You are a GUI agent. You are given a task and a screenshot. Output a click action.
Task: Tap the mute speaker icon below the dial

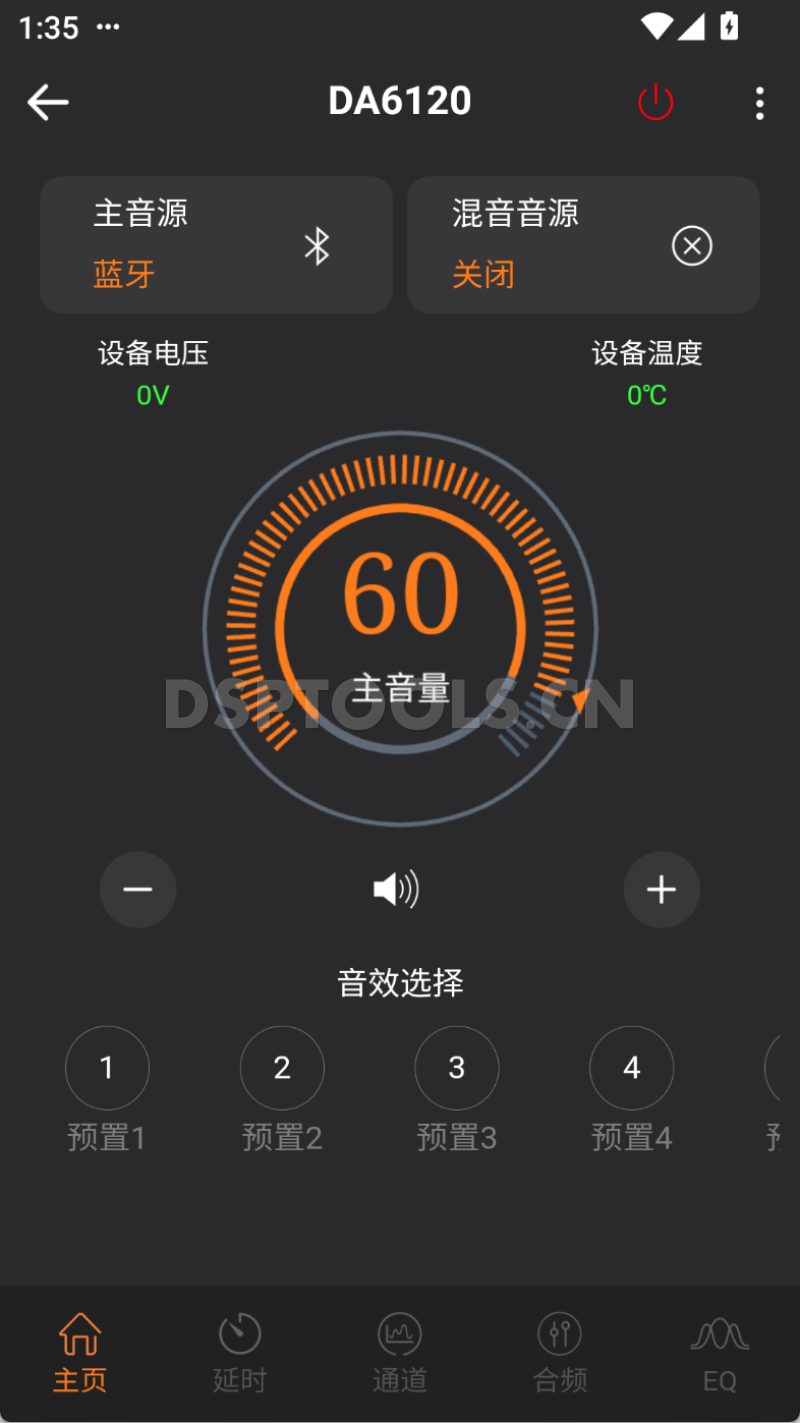coord(396,889)
